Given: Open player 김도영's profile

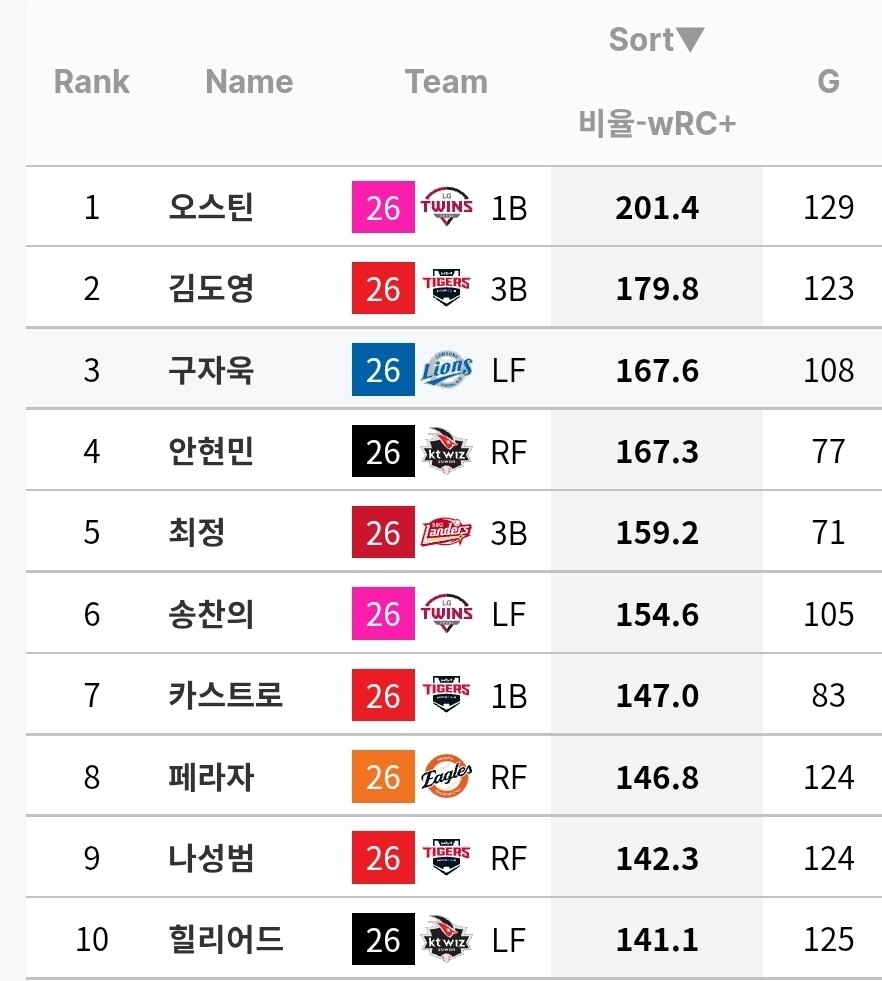Looking at the screenshot, I should click(211, 288).
